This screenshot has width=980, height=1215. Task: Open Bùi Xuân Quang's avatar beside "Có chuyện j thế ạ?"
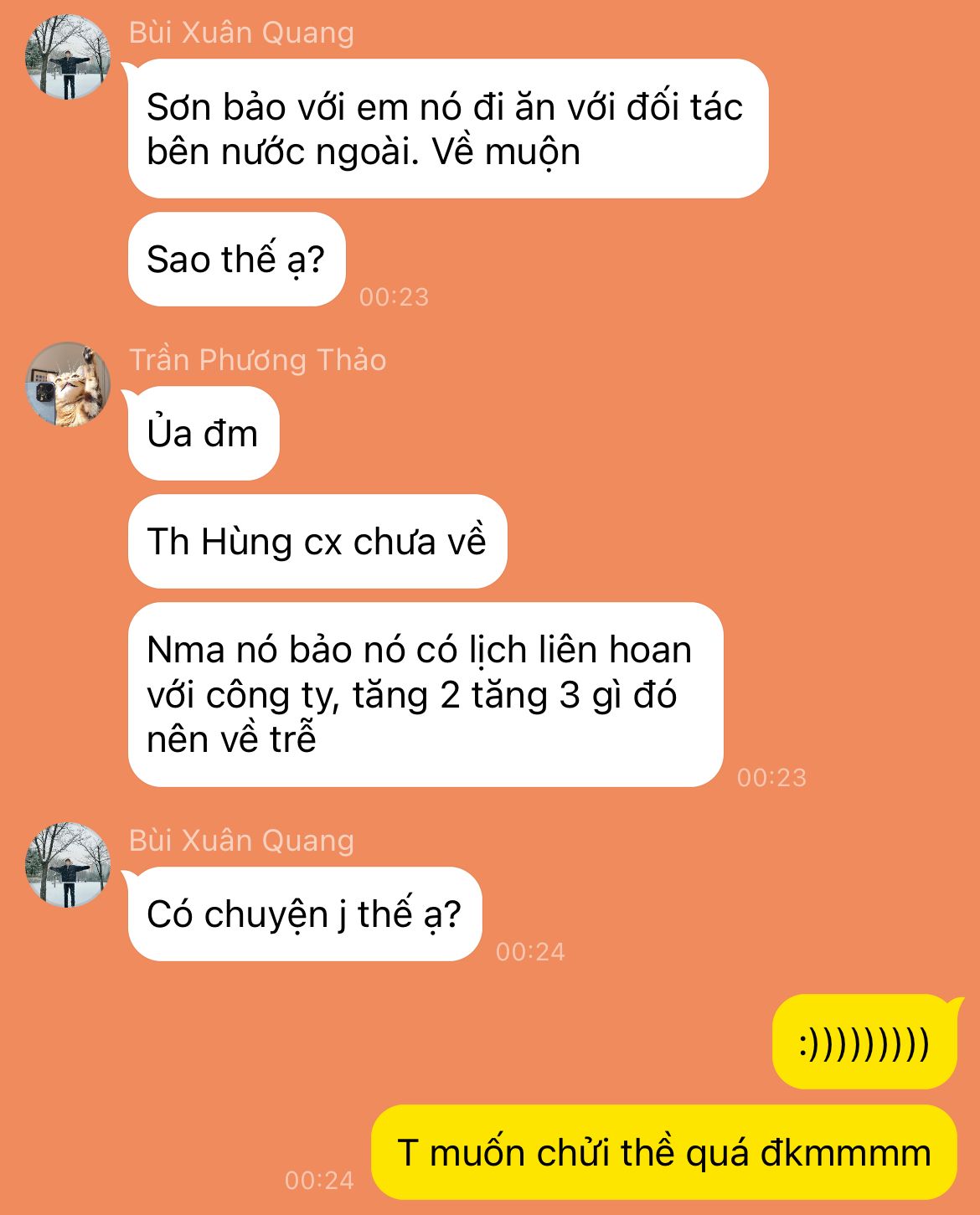(68, 865)
